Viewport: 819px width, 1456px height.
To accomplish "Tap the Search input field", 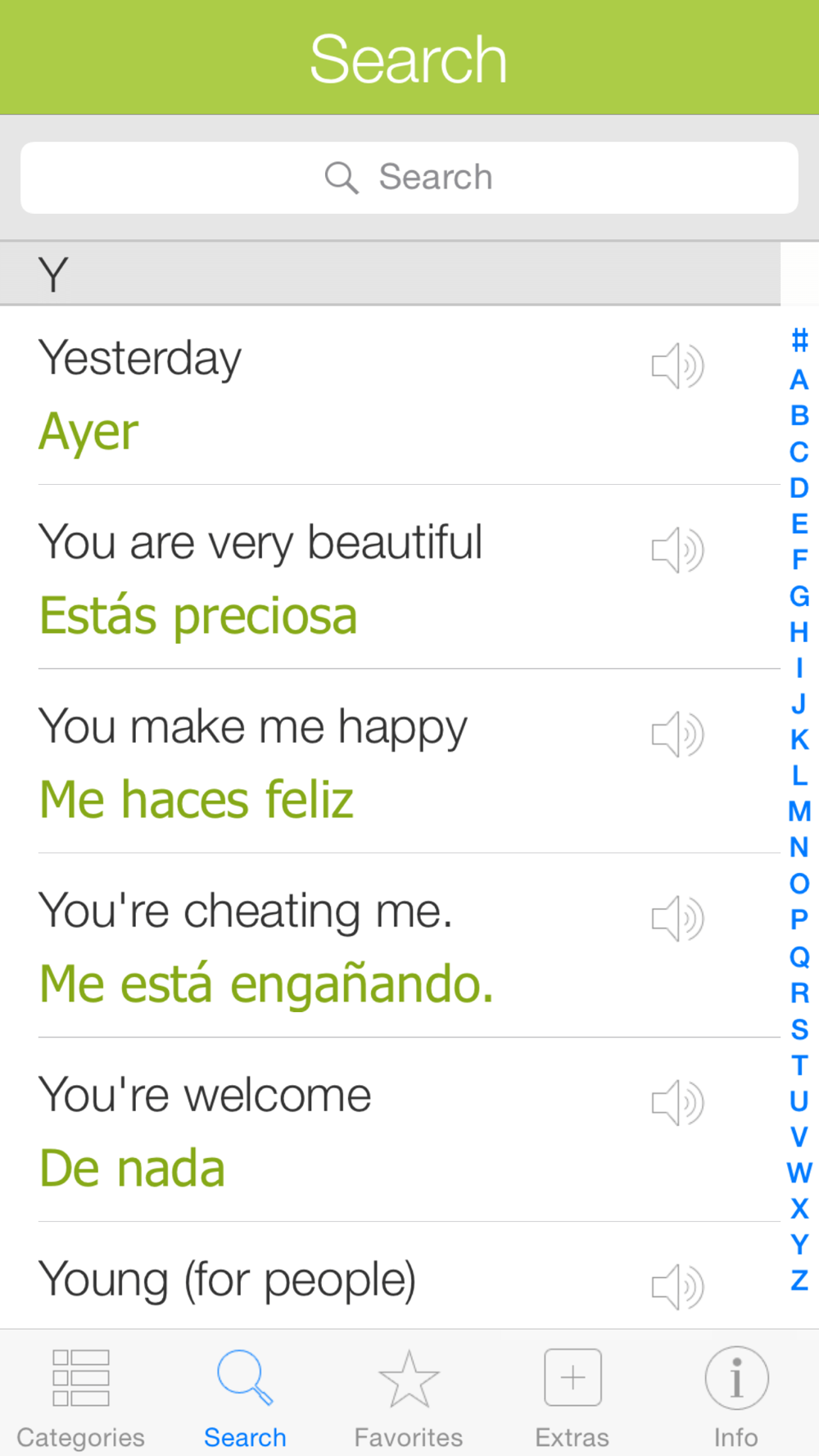I will click(409, 178).
